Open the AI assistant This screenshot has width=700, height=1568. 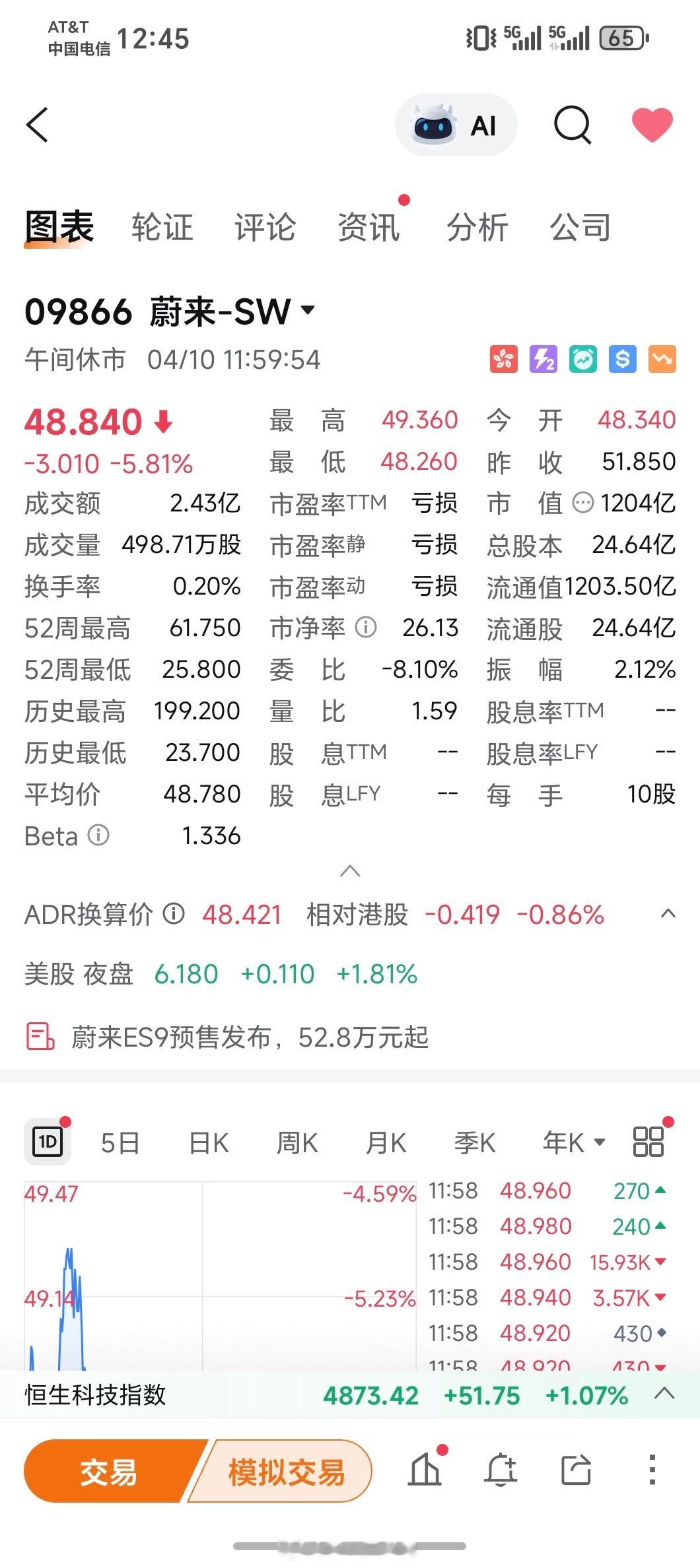tap(456, 125)
